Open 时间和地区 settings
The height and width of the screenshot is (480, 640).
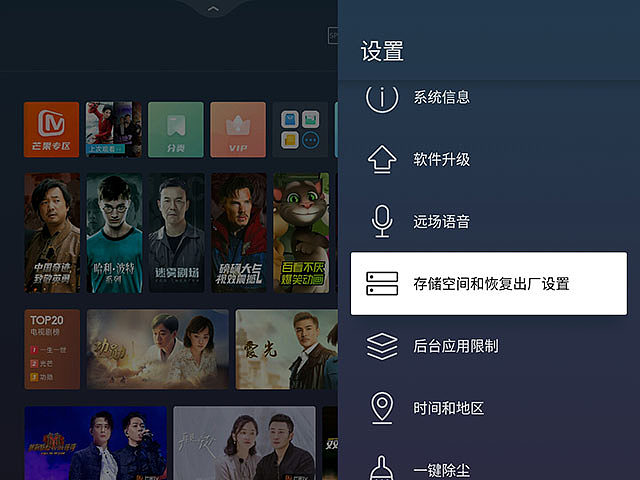[488, 408]
